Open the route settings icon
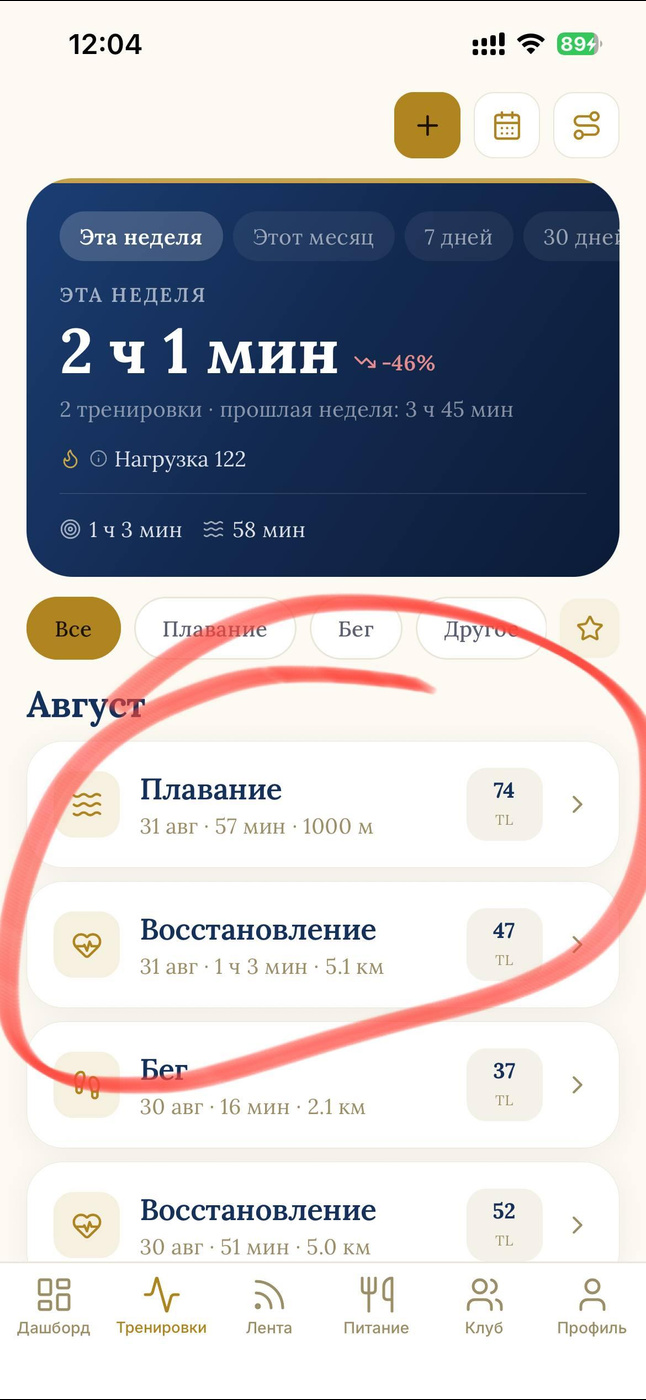646x1400 pixels. coord(586,125)
